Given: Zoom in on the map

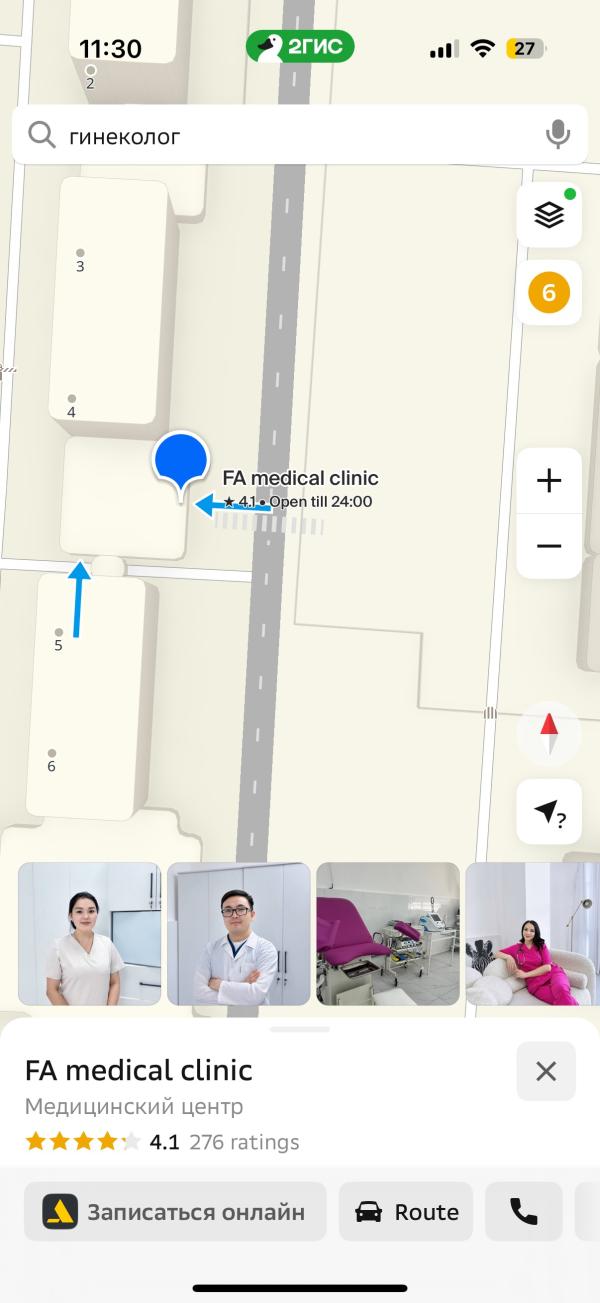Looking at the screenshot, I should click(549, 481).
